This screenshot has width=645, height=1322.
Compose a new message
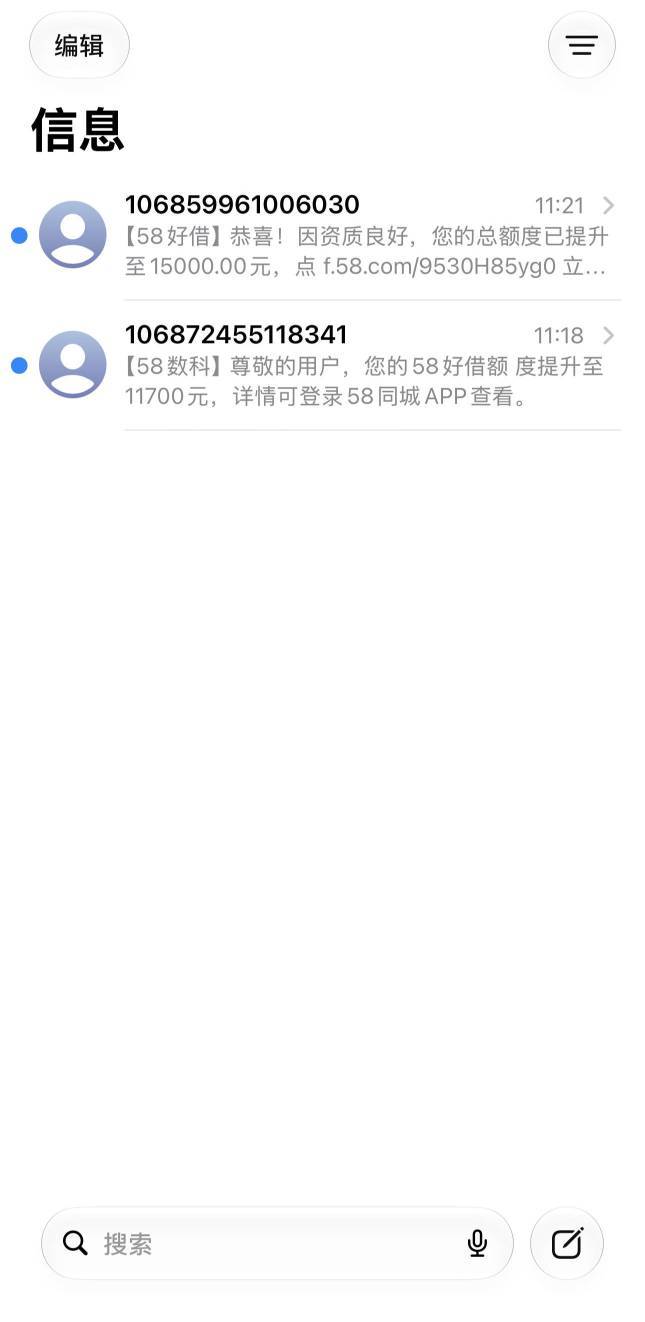[x=567, y=1243]
